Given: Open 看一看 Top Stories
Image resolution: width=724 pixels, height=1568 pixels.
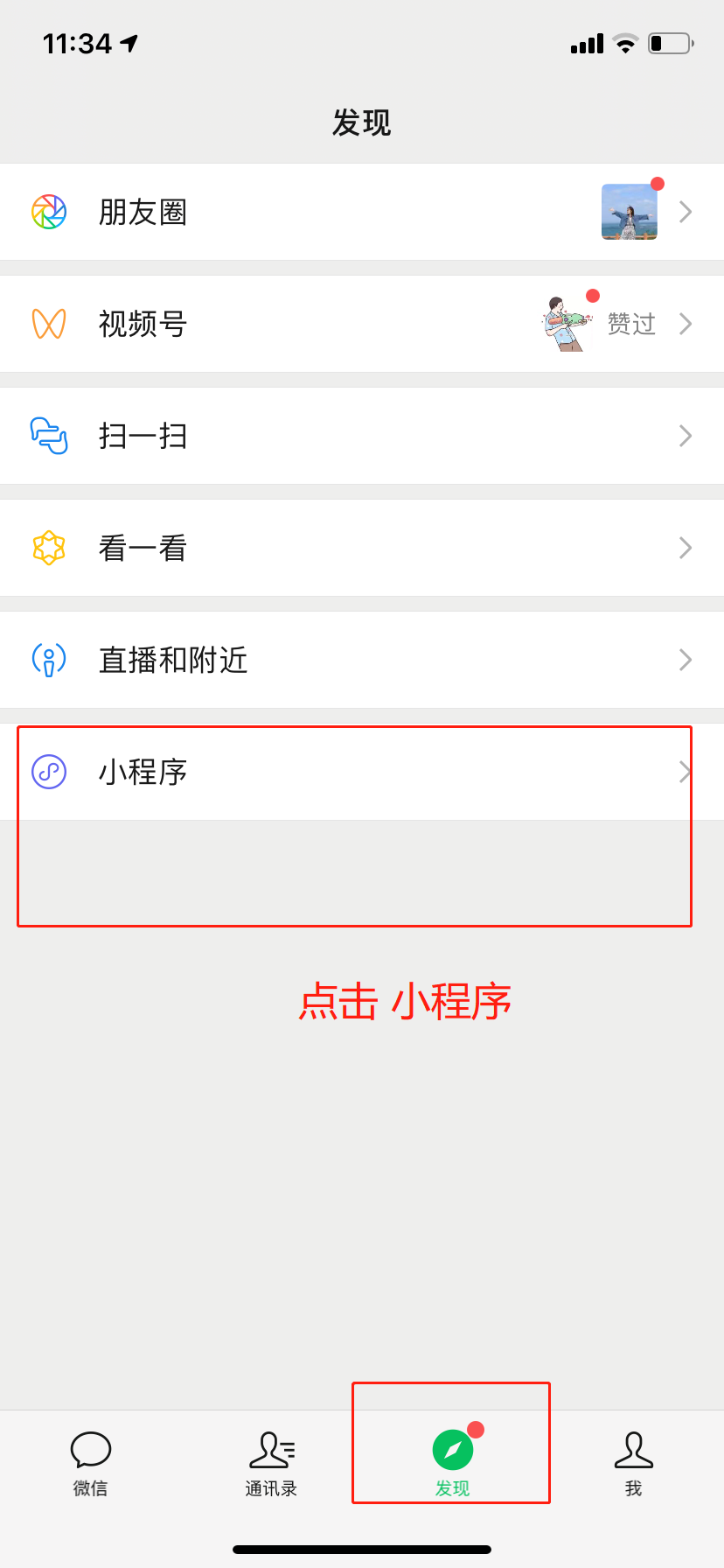Looking at the screenshot, I should point(362,548).
